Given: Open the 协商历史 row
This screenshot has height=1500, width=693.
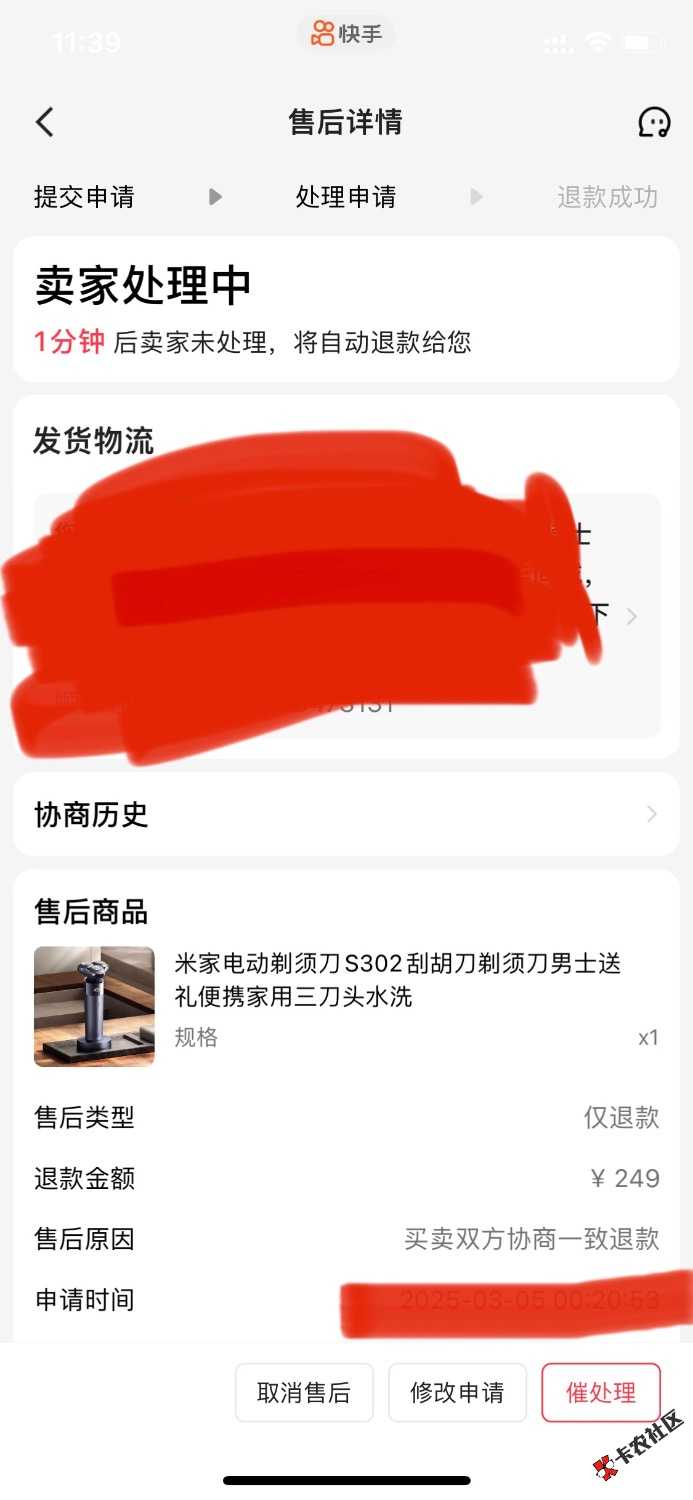Looking at the screenshot, I should pos(346,814).
